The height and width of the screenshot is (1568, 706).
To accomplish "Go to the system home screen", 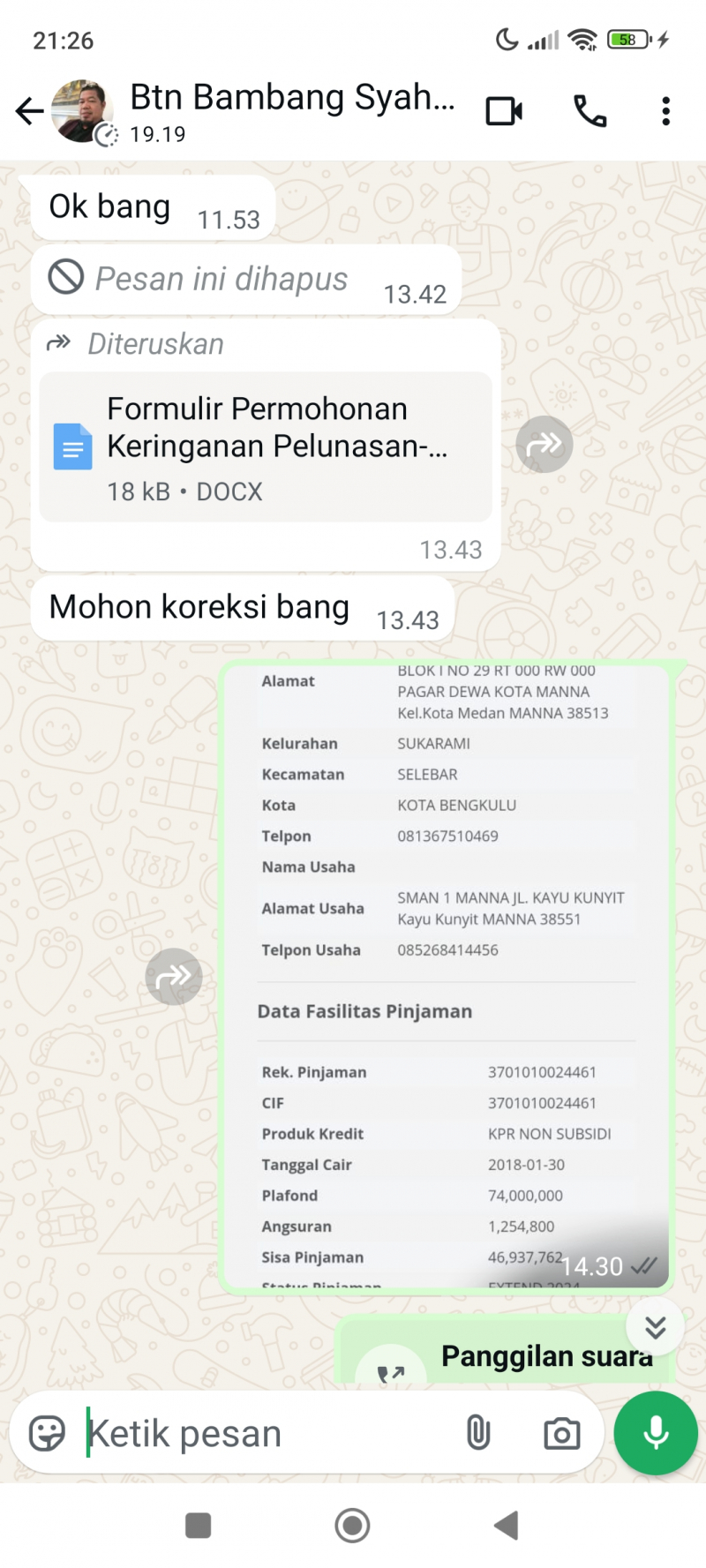I will [352, 1526].
